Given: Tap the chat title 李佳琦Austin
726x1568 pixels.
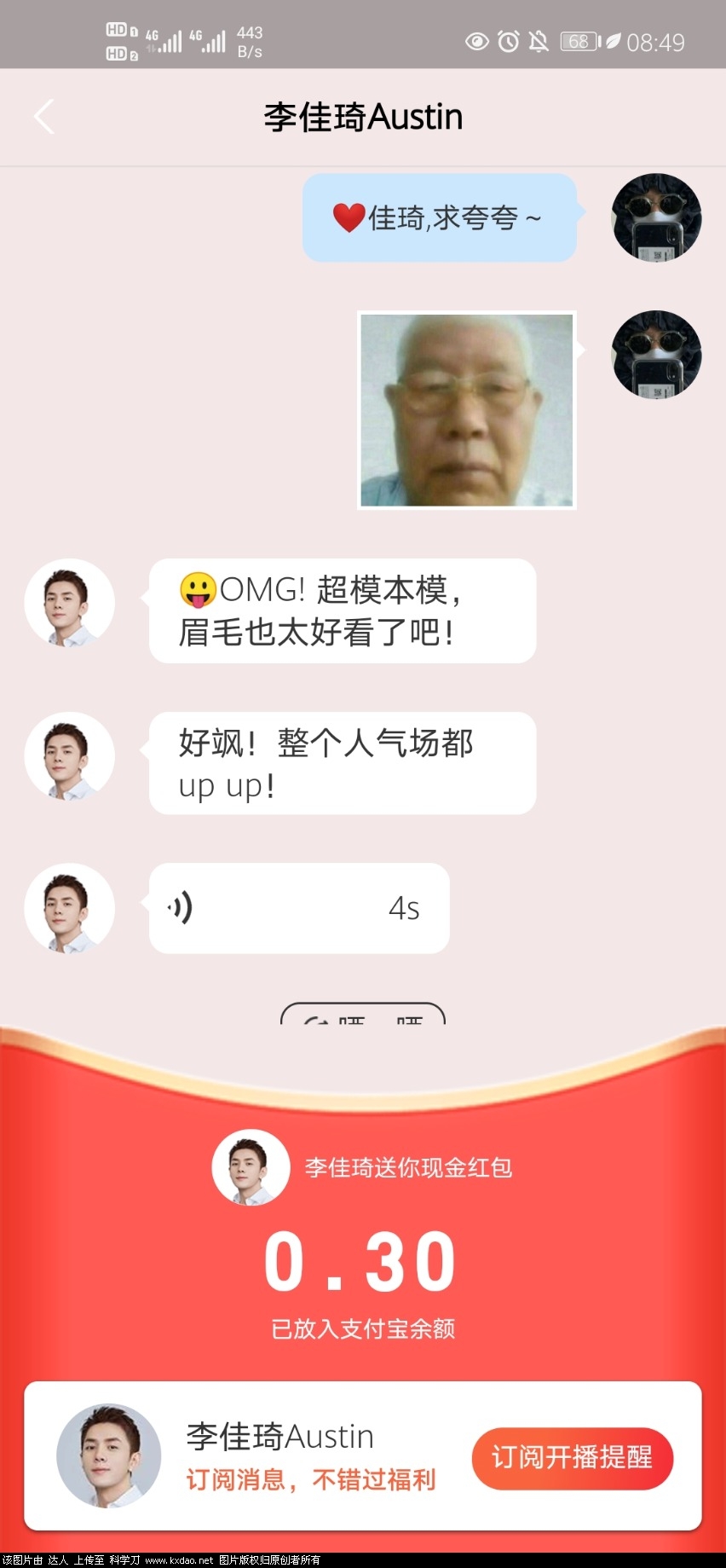Looking at the screenshot, I should (x=363, y=116).
